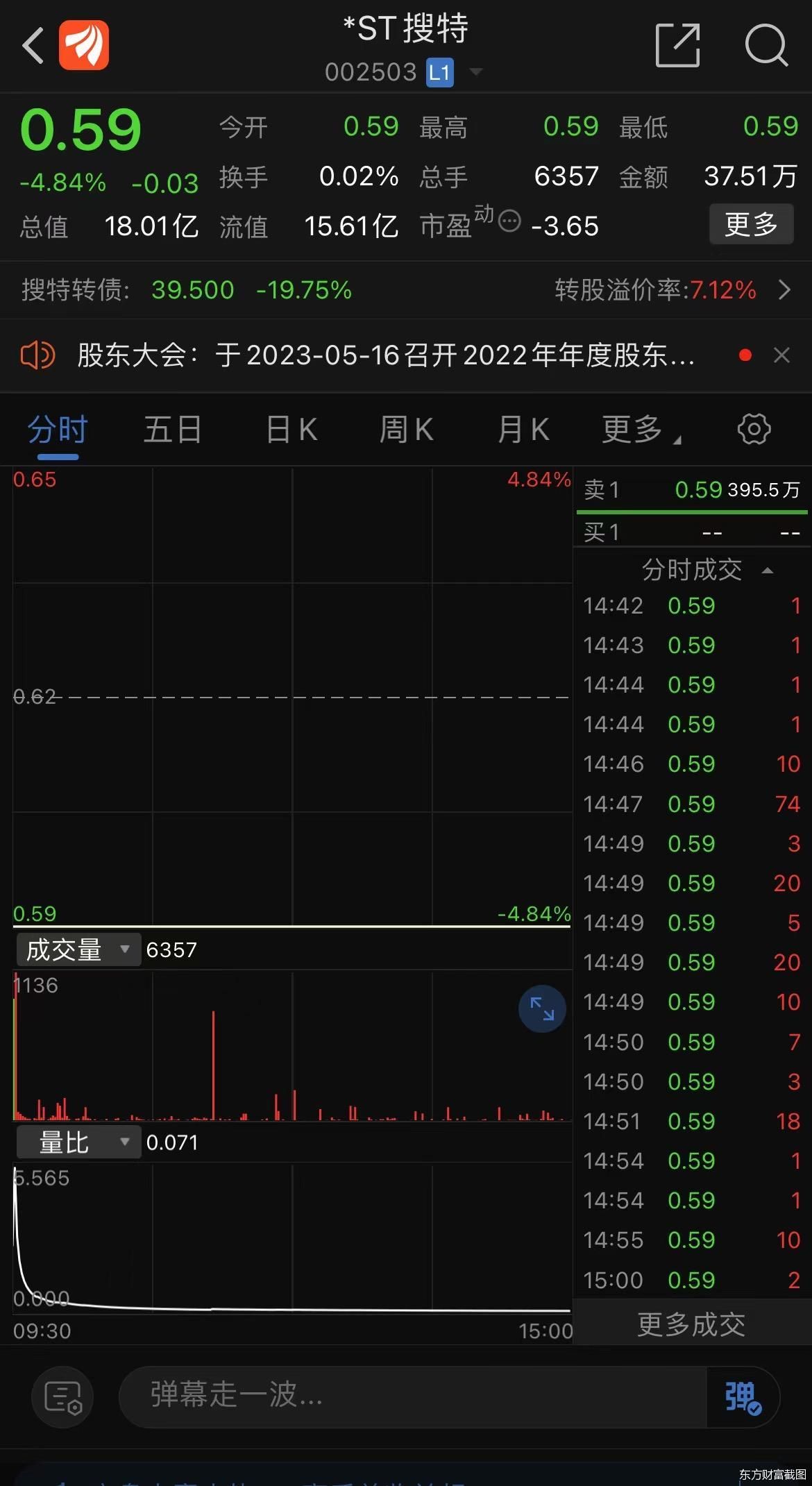Switch to the 周K chart tab
The width and height of the screenshot is (812, 1486).
(406, 430)
